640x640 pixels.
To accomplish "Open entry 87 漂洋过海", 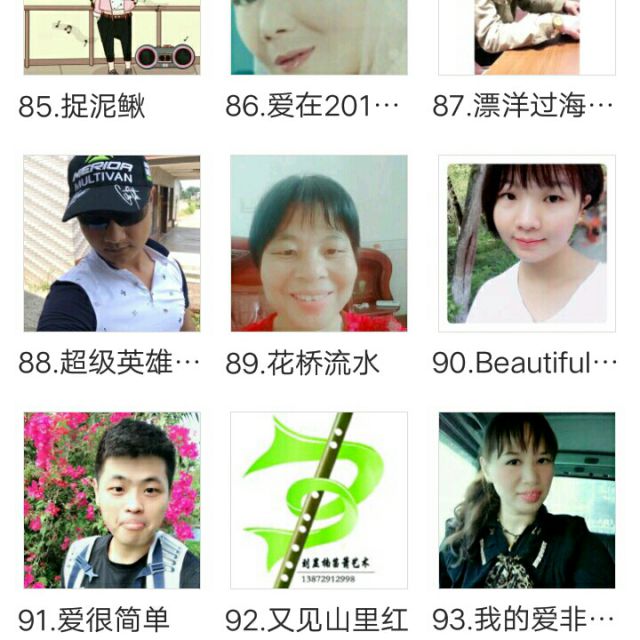I will pyautogui.click(x=526, y=40).
